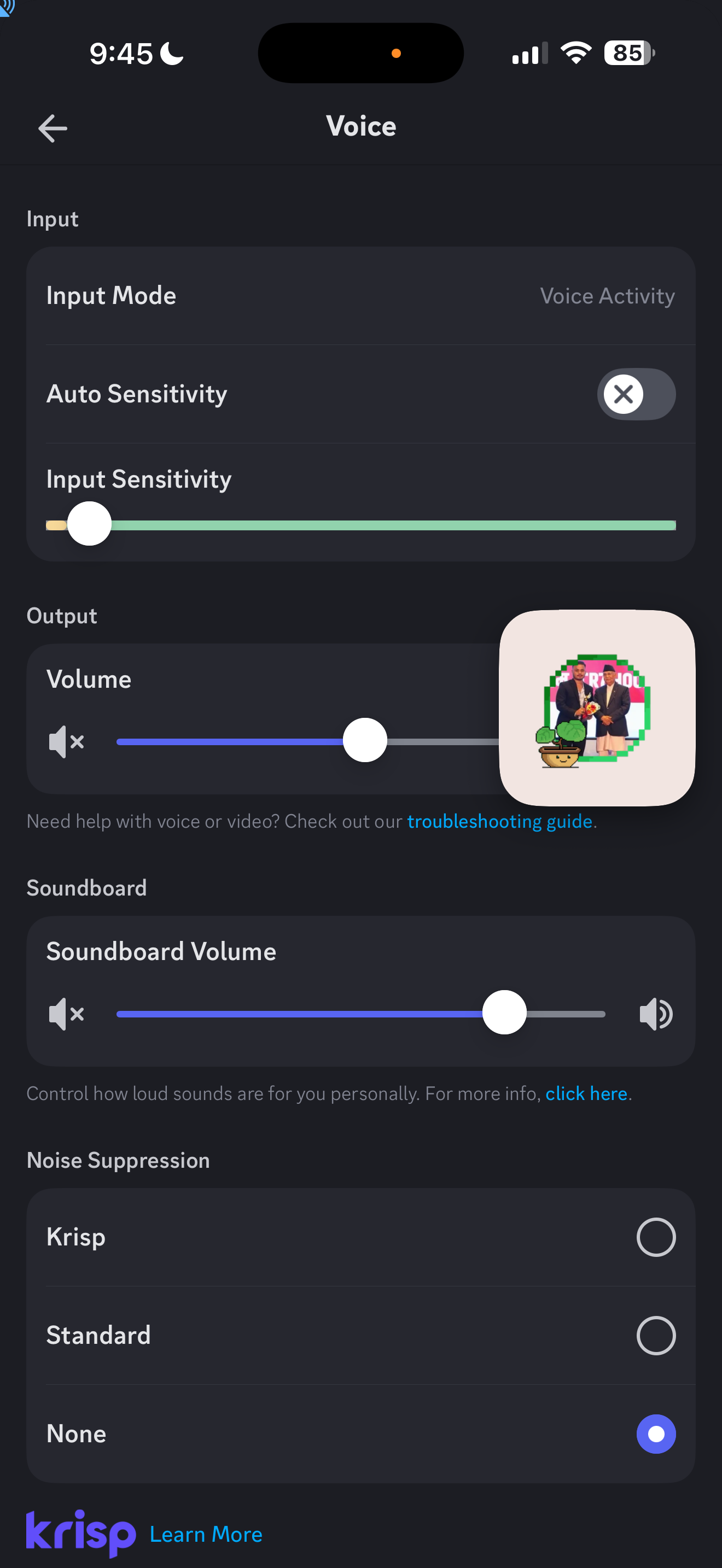Open the floating voice call overlay
This screenshot has height=1568, width=722.
(x=597, y=707)
